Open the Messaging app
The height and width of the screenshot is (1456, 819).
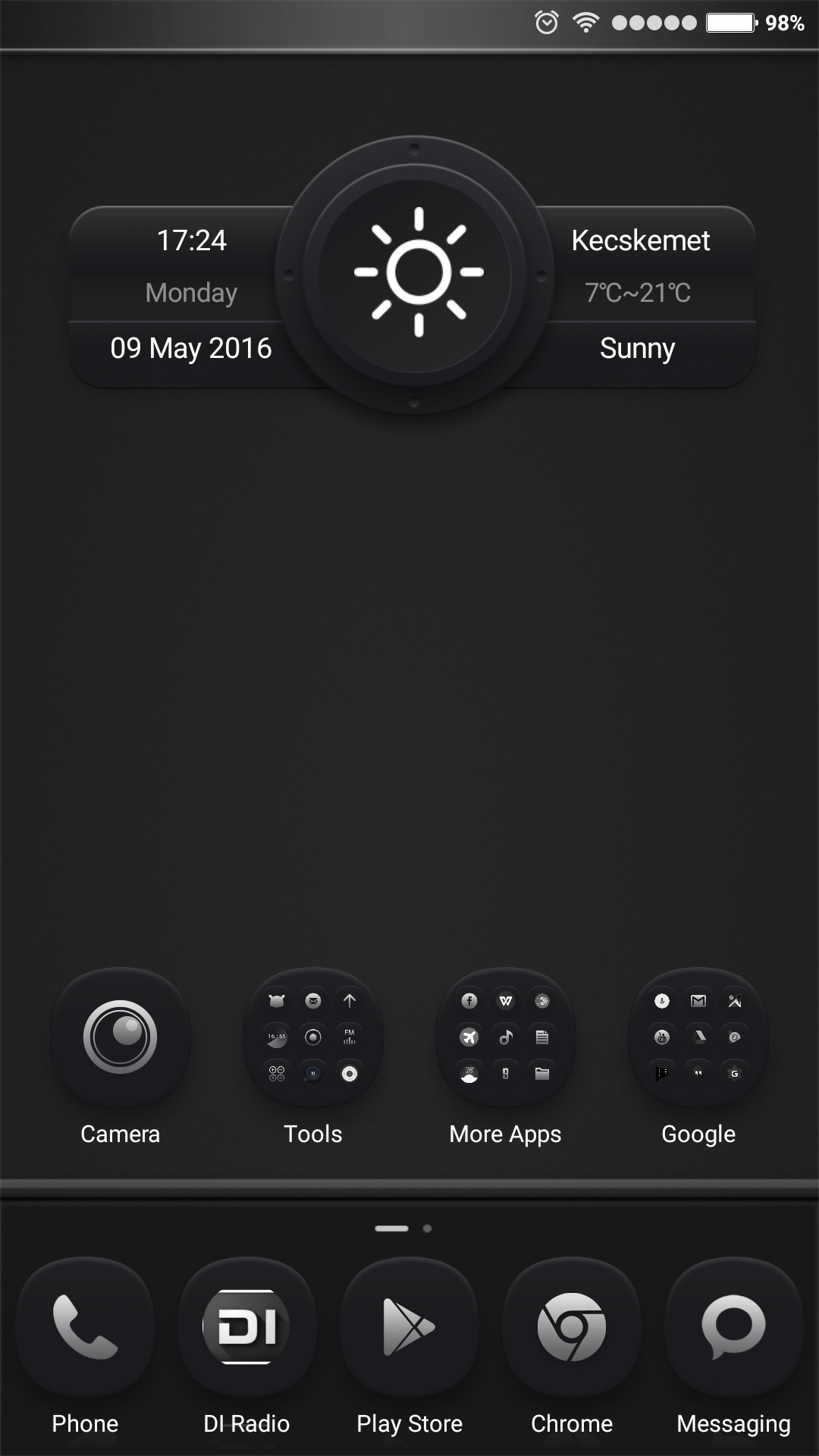click(x=733, y=1326)
